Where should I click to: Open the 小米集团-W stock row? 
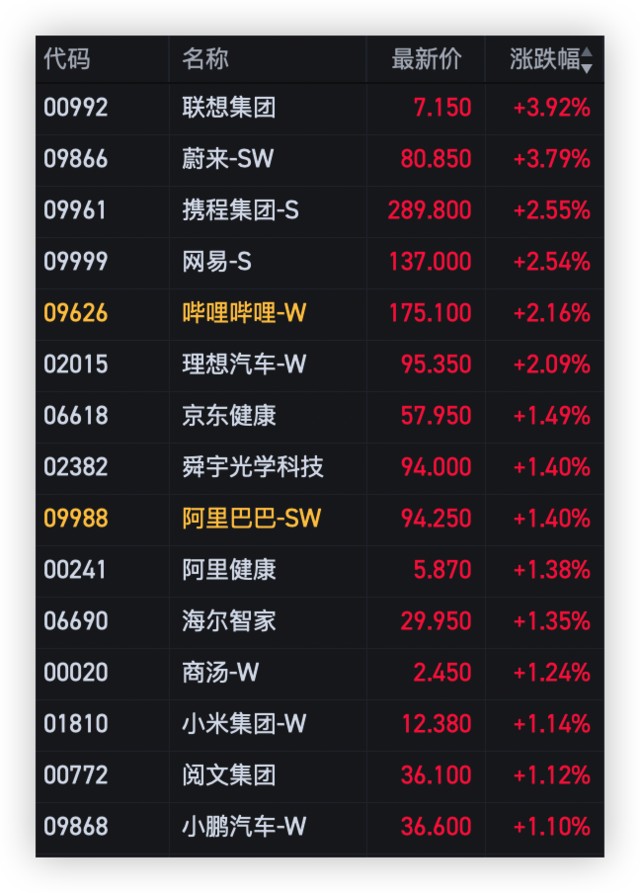pyautogui.click(x=243, y=724)
